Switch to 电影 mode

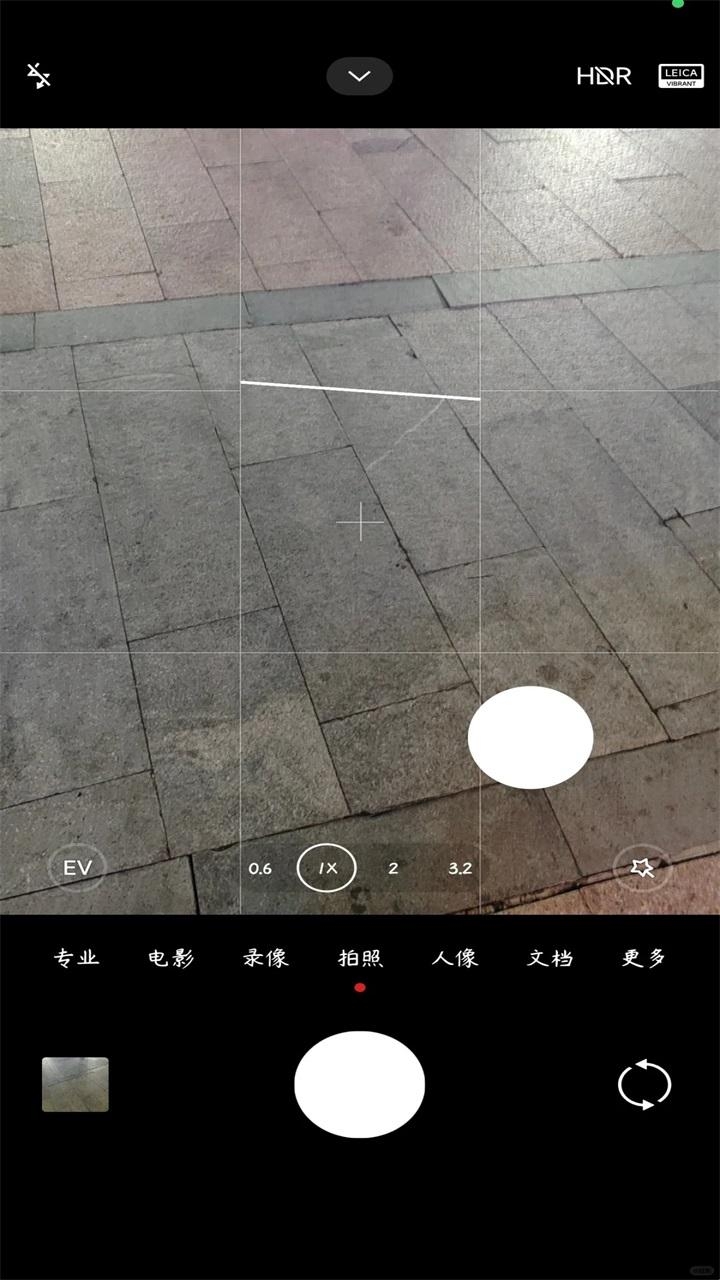[x=171, y=958]
